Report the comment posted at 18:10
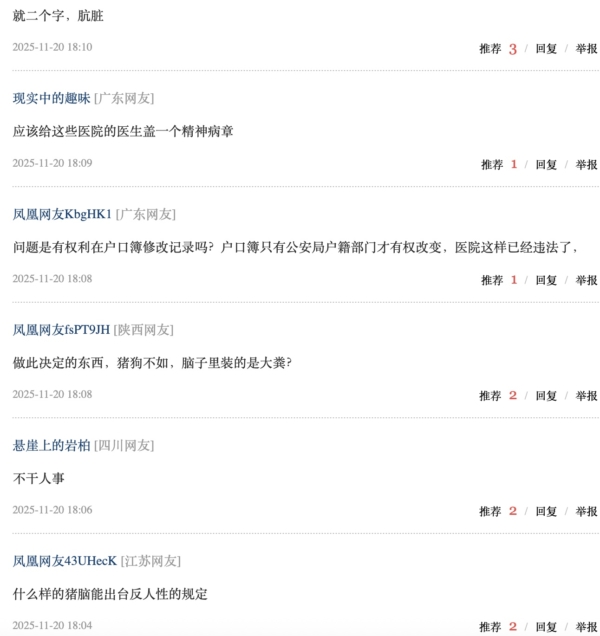This screenshot has width=600, height=636. coord(586,48)
